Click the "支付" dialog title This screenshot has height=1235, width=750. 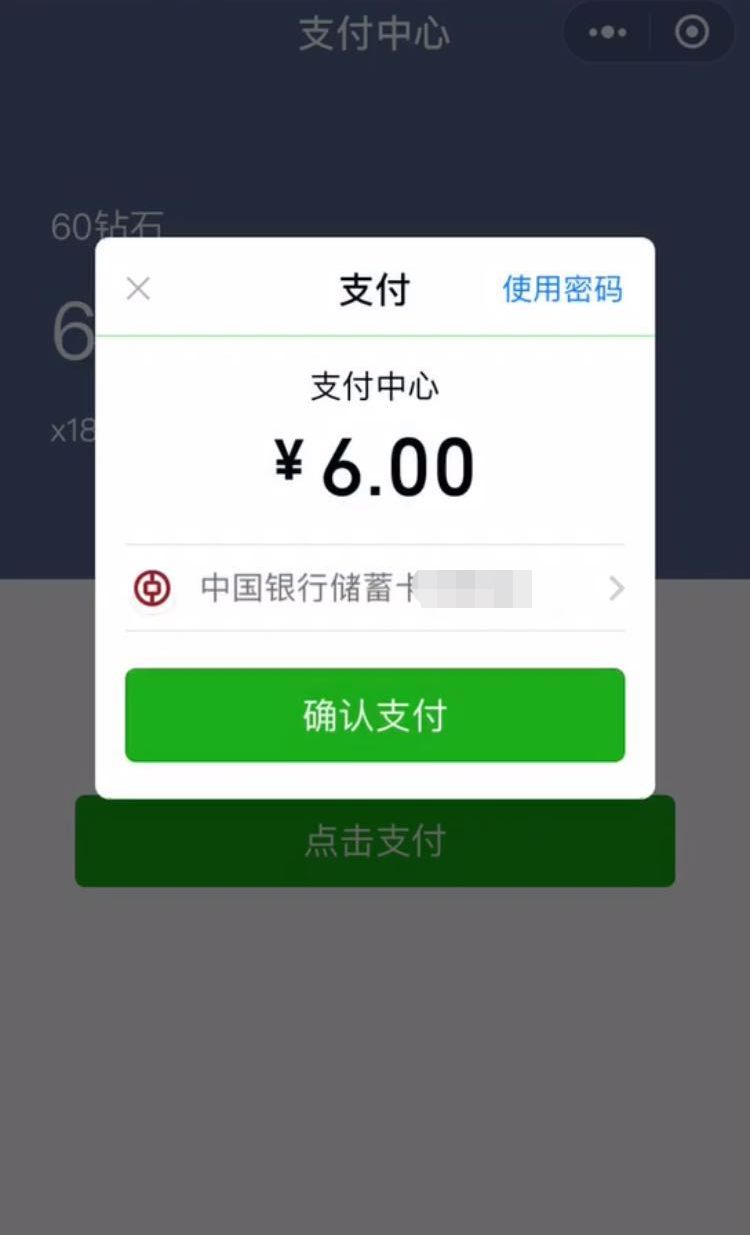pos(375,290)
